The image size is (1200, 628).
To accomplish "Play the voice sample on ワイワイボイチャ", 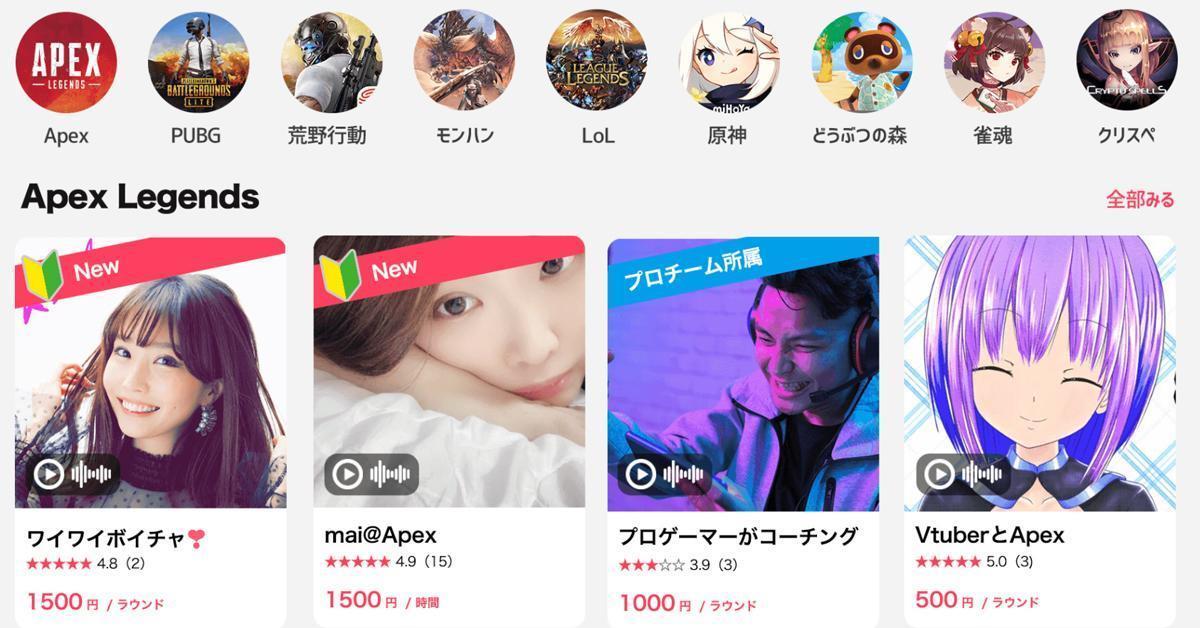I will point(49,473).
